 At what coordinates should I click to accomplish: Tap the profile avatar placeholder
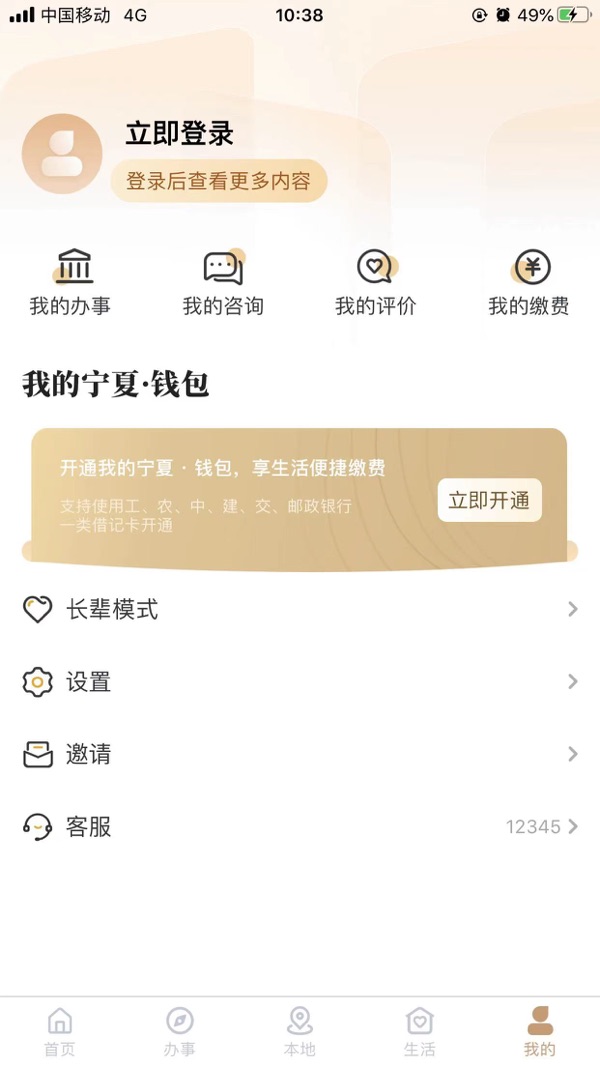coord(62,154)
